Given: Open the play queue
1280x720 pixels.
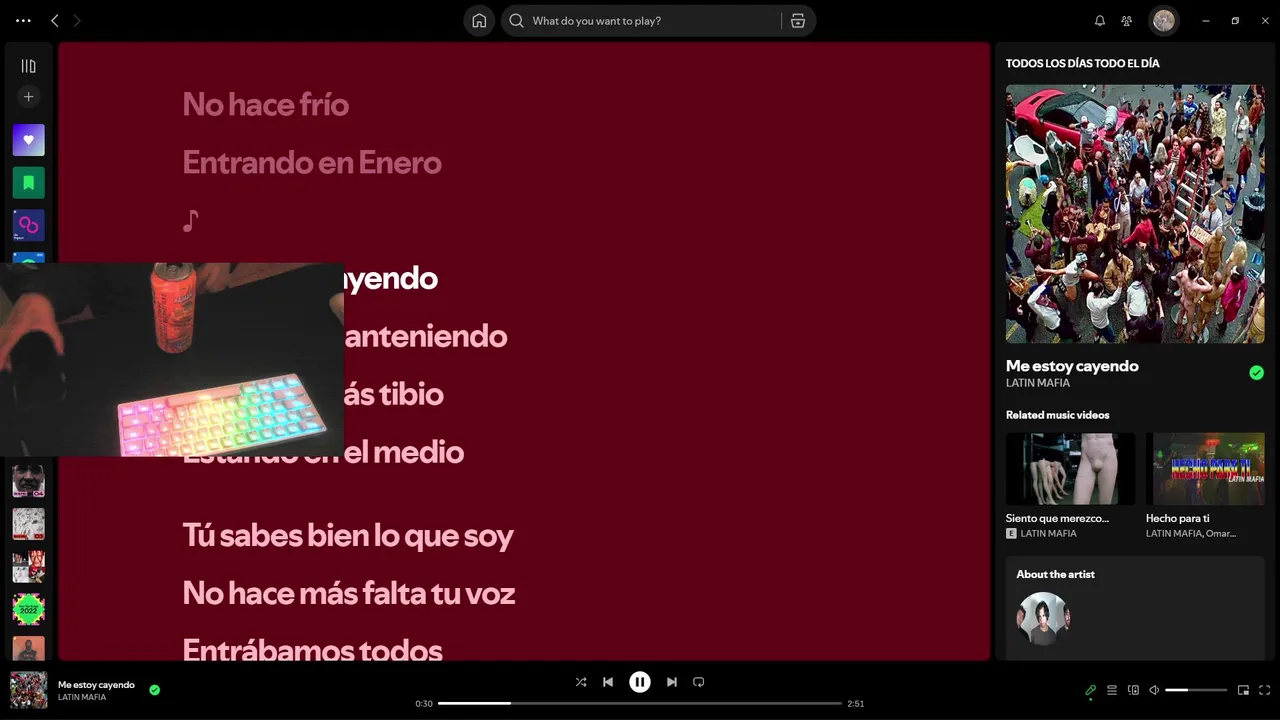Looking at the screenshot, I should pos(1112,690).
